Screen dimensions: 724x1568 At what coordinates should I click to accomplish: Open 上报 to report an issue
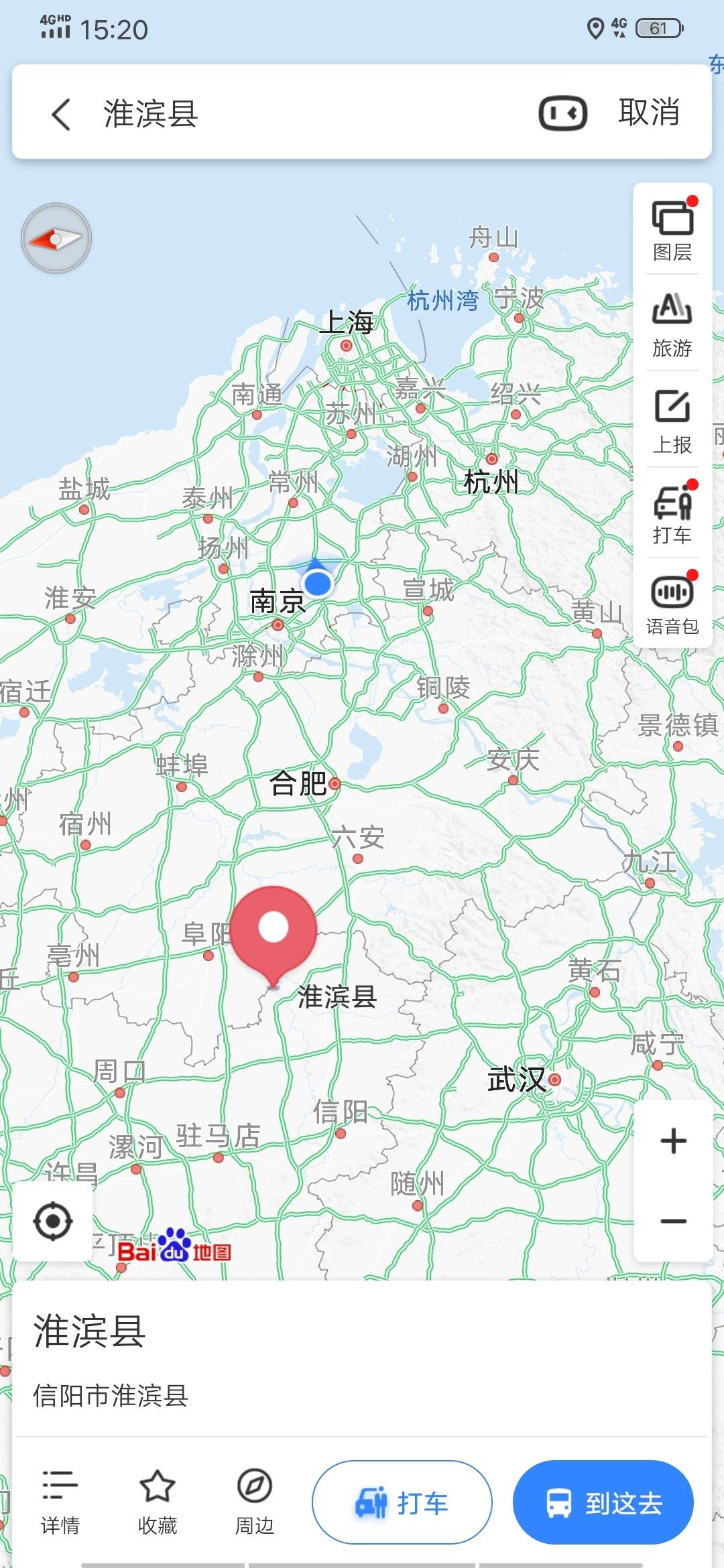coord(672,421)
